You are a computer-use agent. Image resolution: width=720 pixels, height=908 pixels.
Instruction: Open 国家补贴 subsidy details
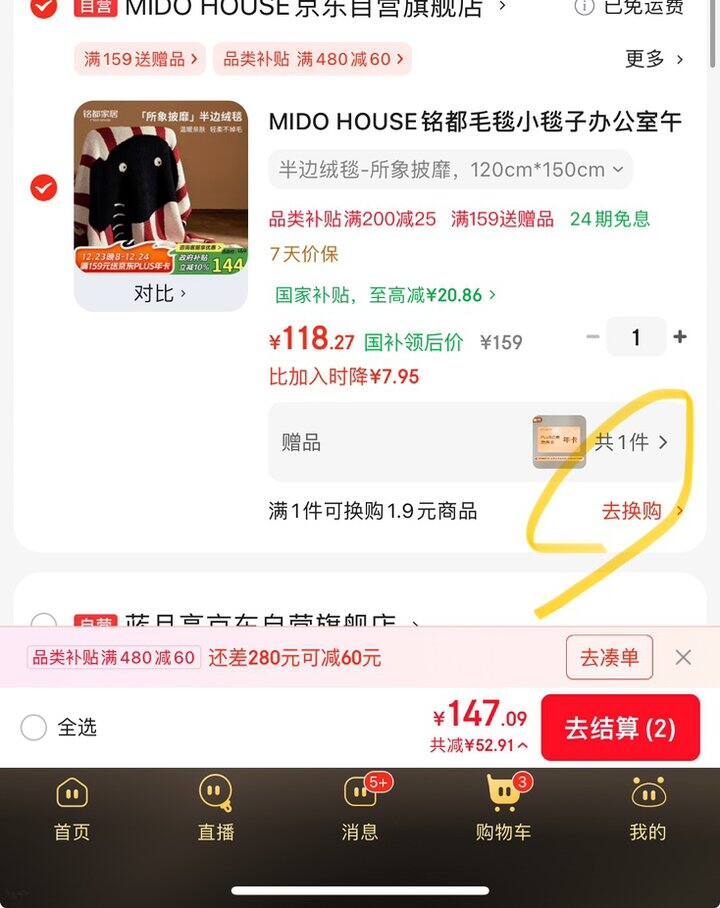(385, 295)
